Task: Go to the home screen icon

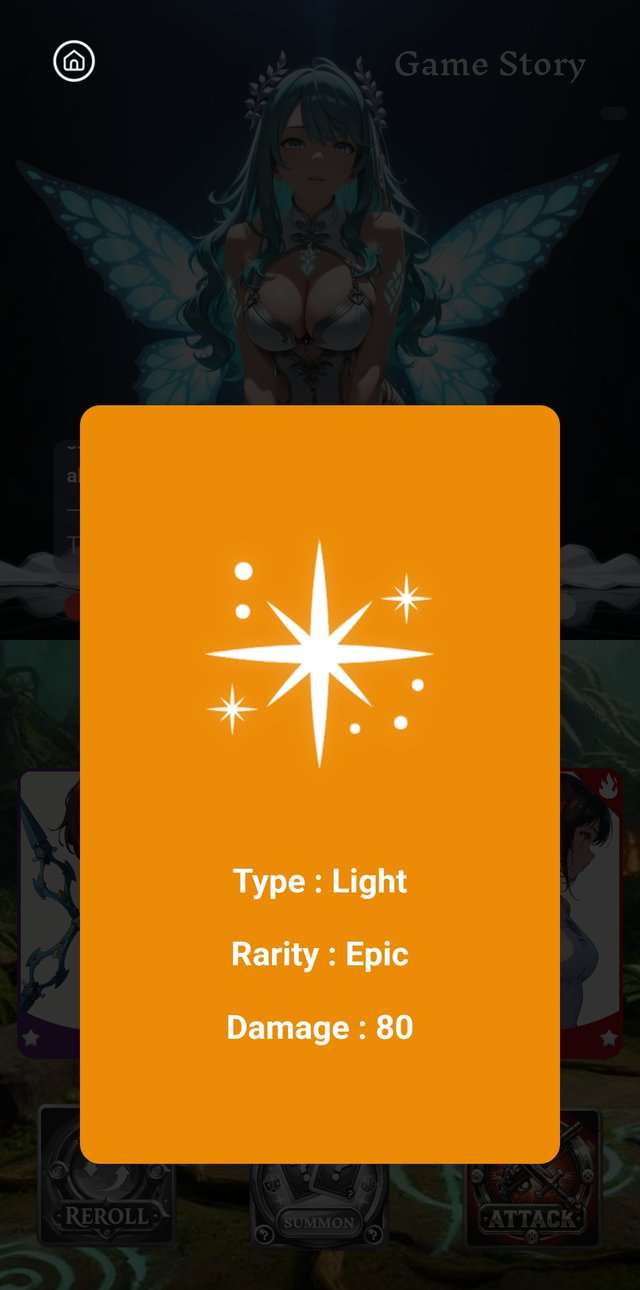Action: [x=74, y=61]
